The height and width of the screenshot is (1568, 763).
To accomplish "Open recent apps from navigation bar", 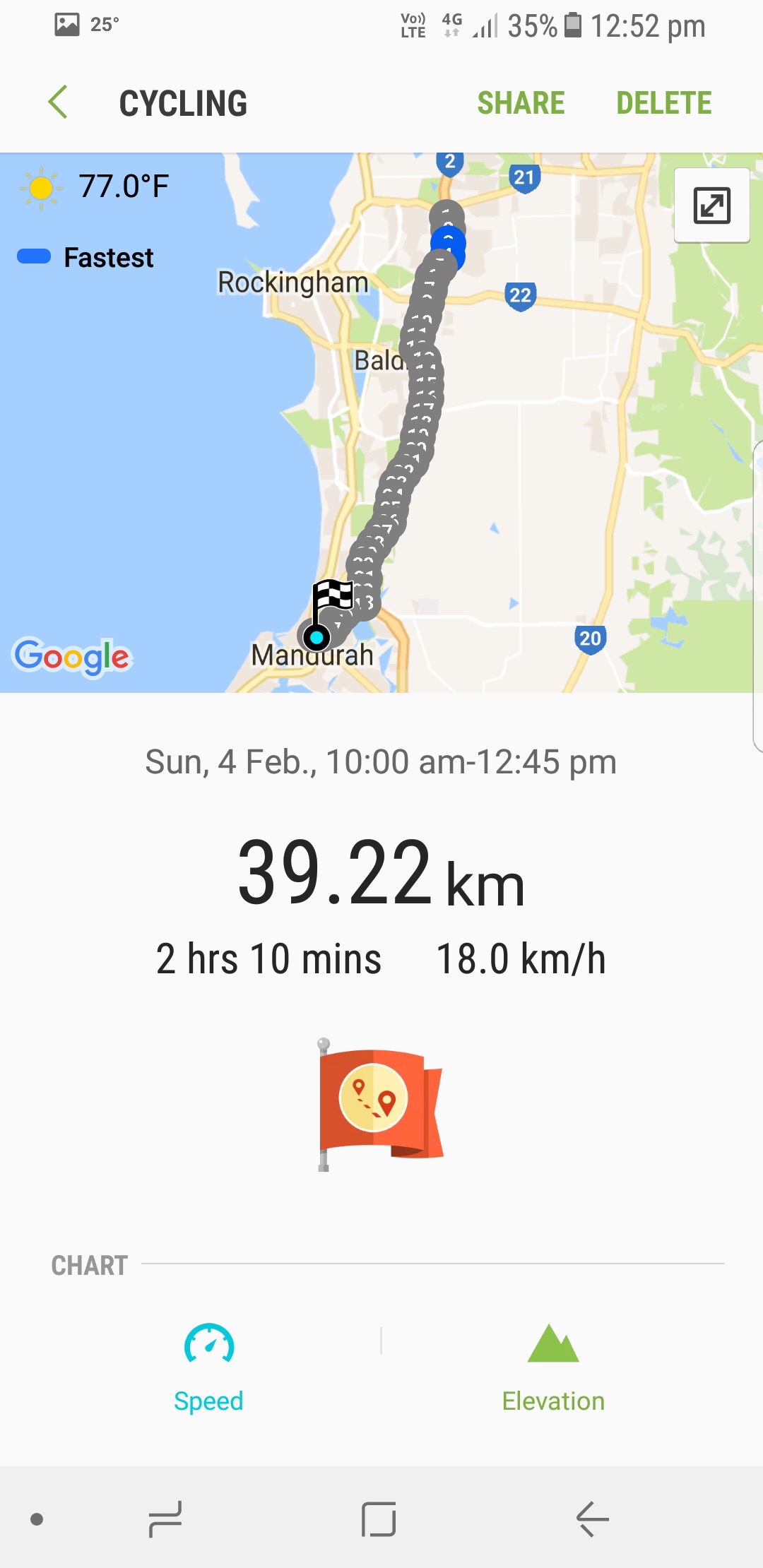I will [x=165, y=1519].
